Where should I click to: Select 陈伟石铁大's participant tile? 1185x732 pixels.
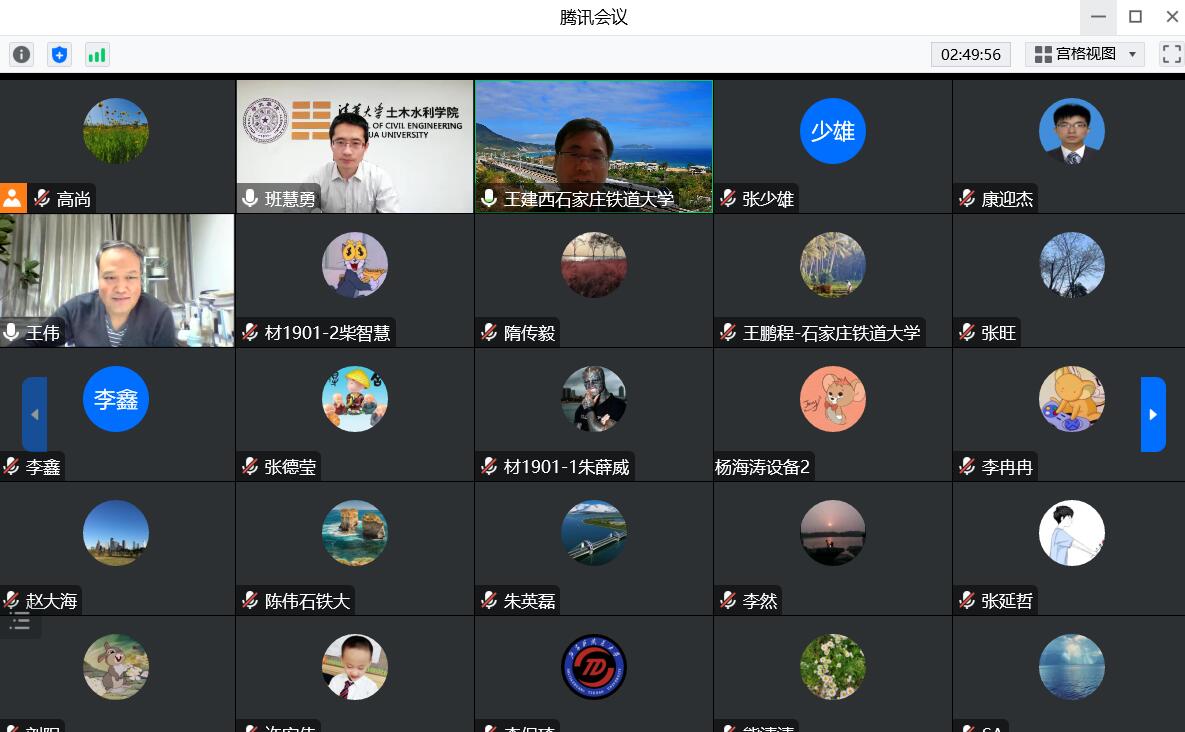click(x=355, y=548)
